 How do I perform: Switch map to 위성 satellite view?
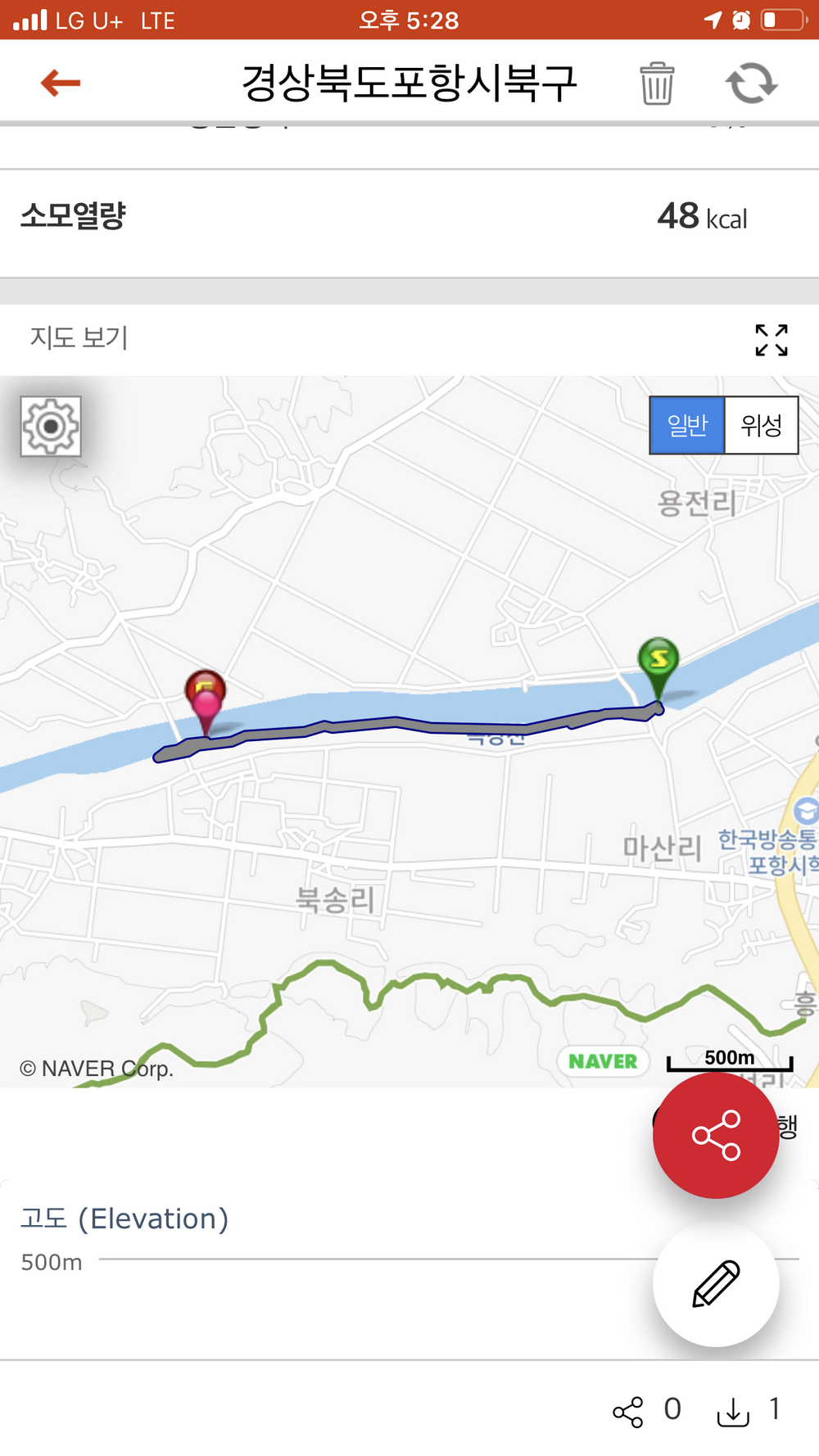(762, 425)
